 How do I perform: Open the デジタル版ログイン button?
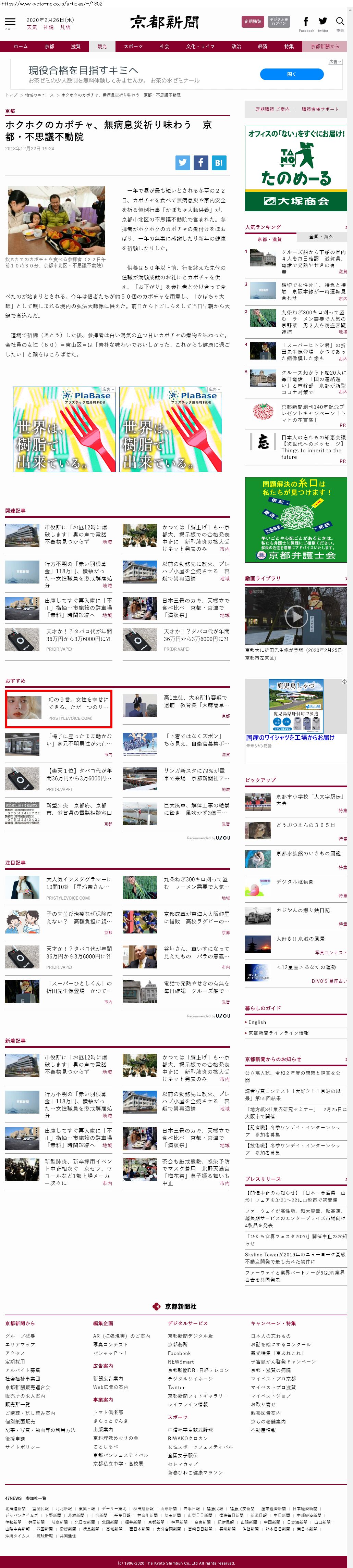(x=279, y=21)
